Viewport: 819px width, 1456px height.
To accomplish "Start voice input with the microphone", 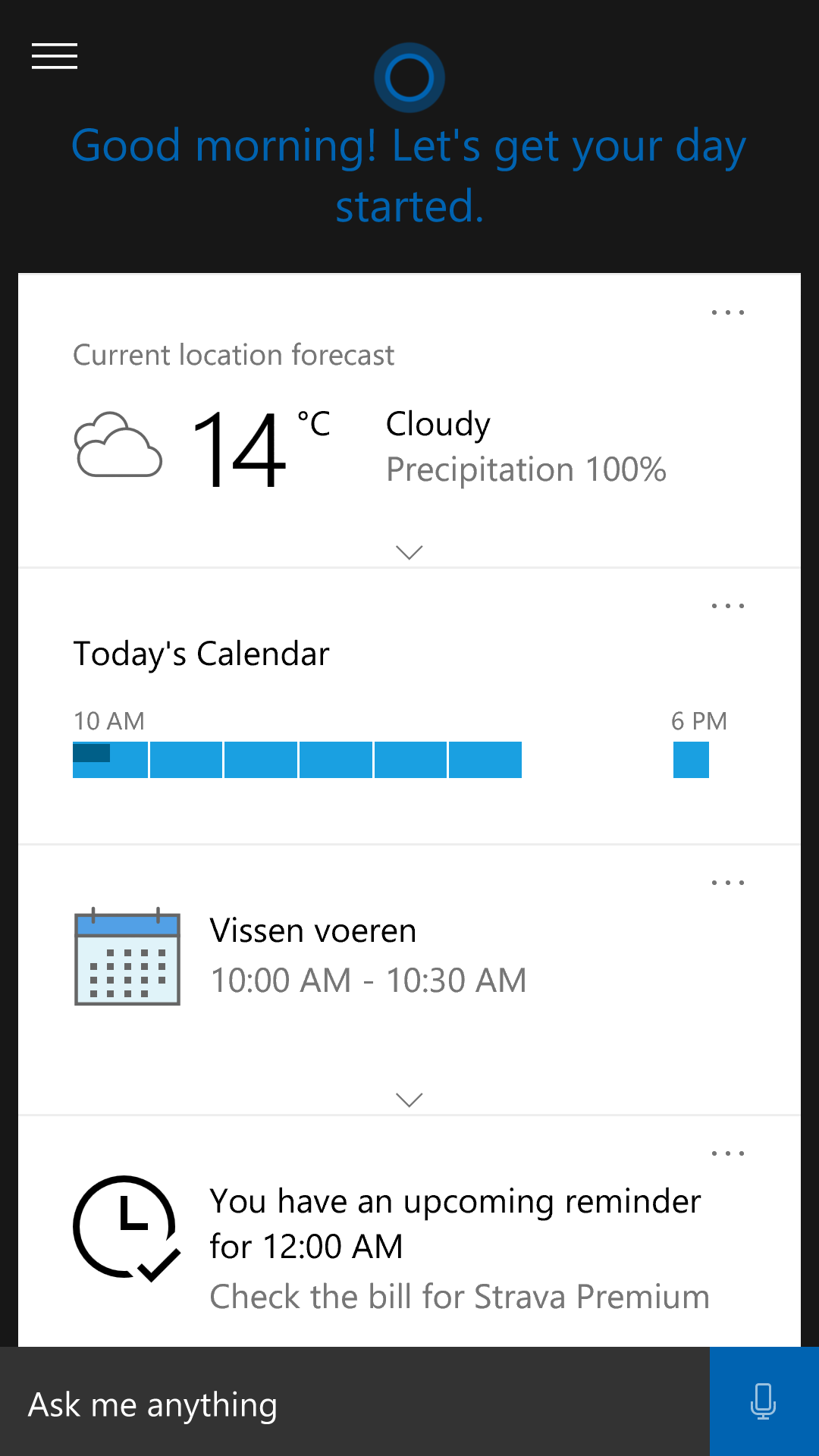I will (764, 1401).
